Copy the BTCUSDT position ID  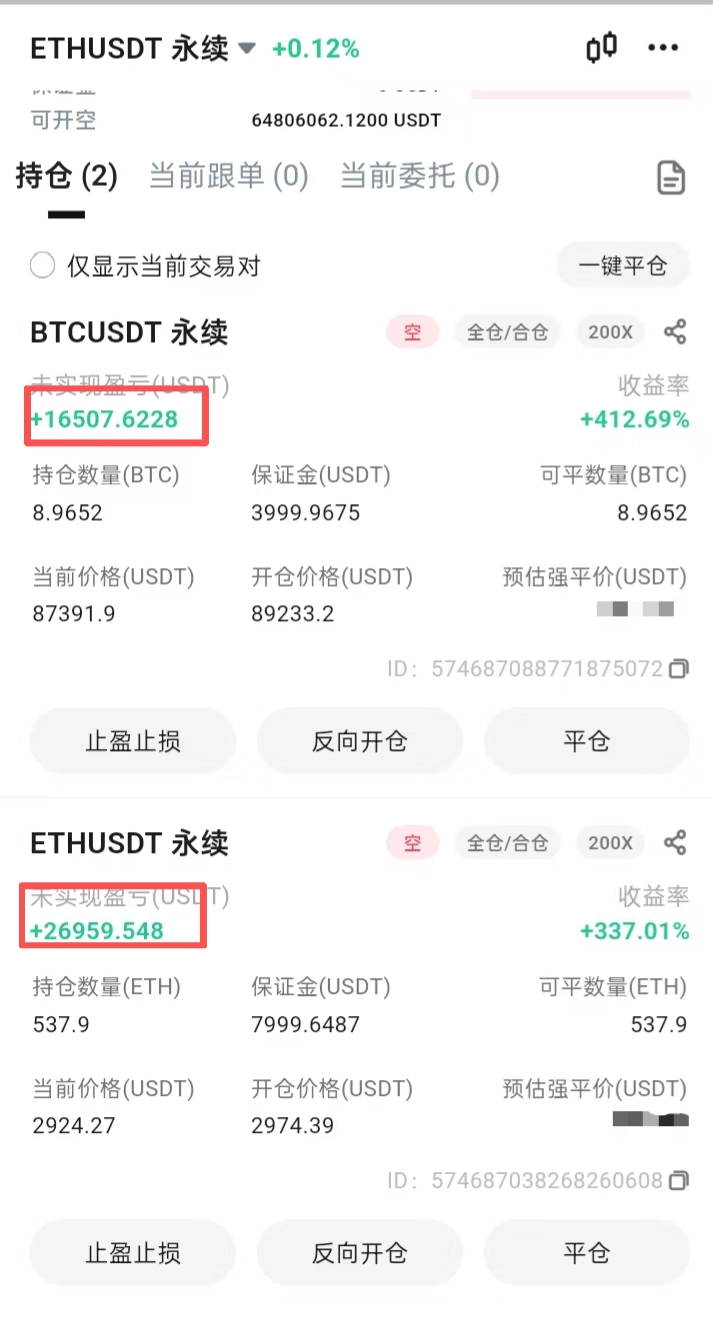(678, 668)
